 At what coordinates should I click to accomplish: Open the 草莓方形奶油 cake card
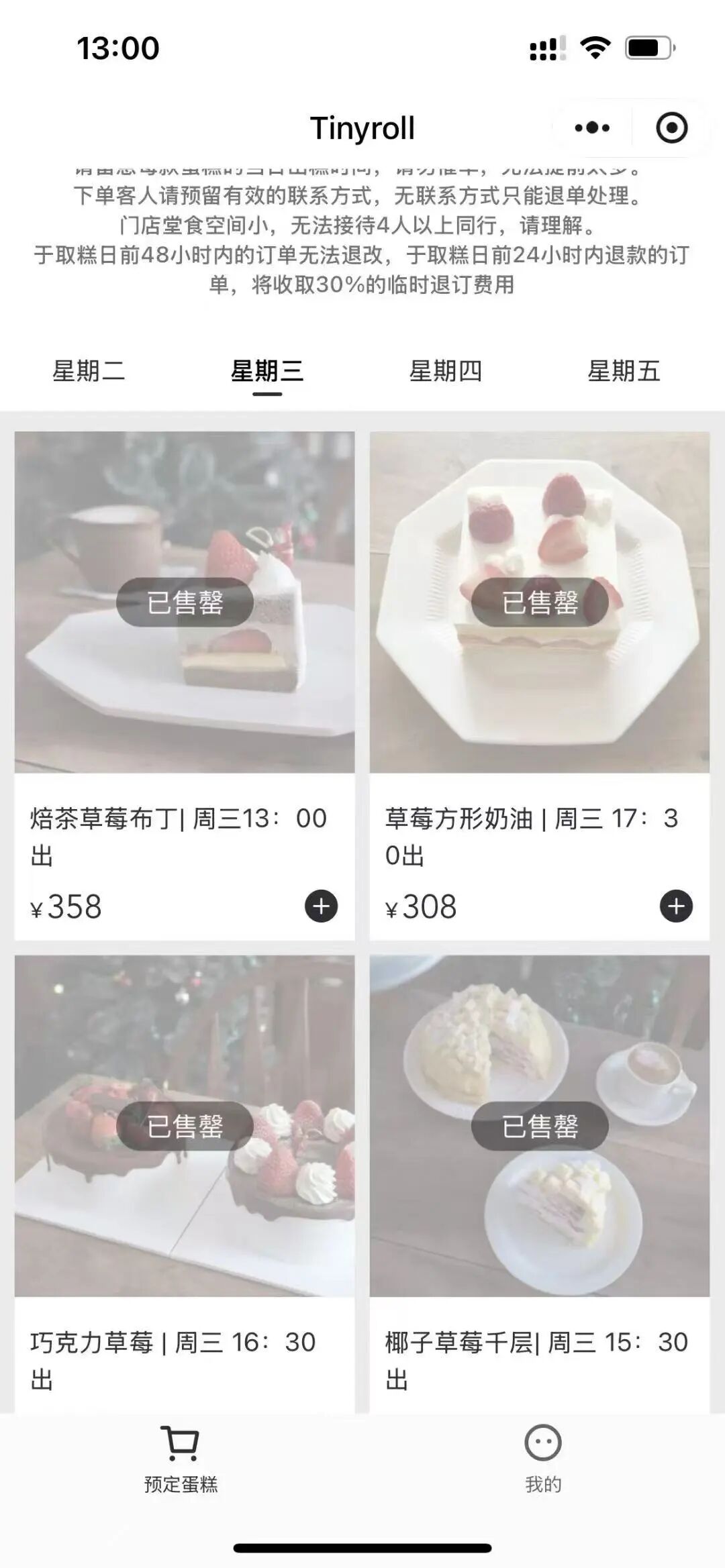(540, 603)
